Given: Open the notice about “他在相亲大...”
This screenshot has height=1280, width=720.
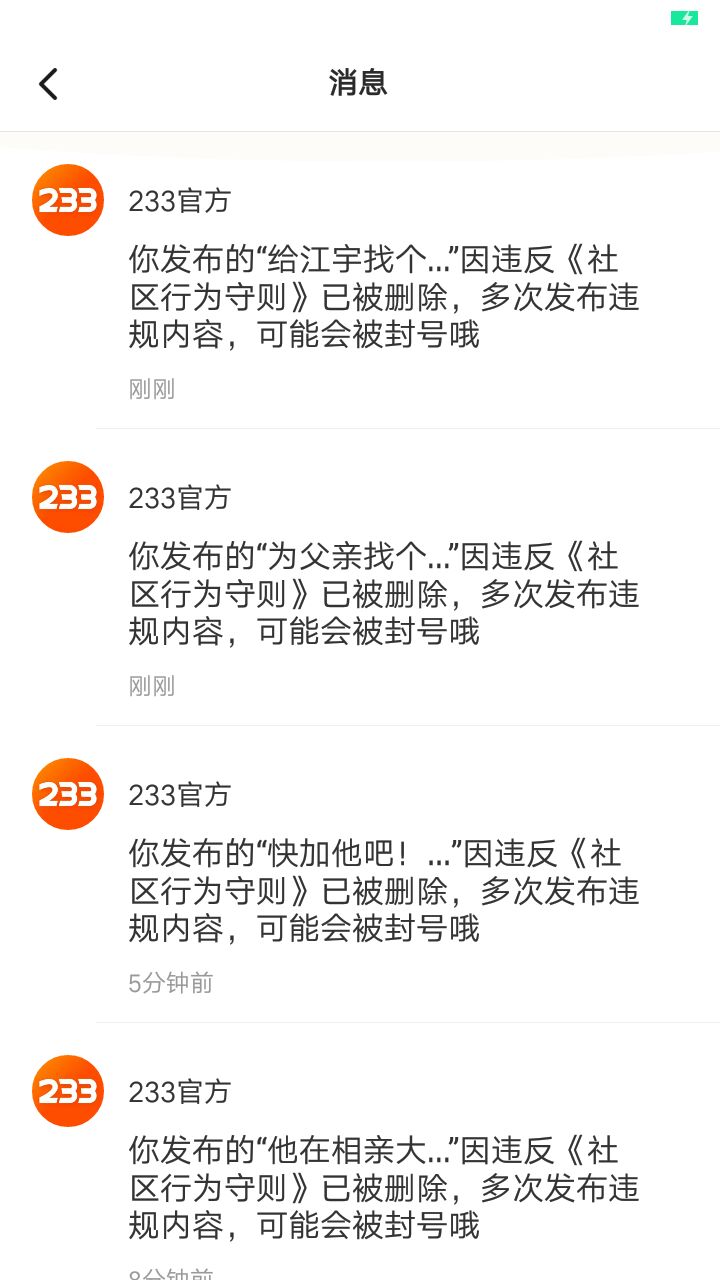Looking at the screenshot, I should point(384,1188).
